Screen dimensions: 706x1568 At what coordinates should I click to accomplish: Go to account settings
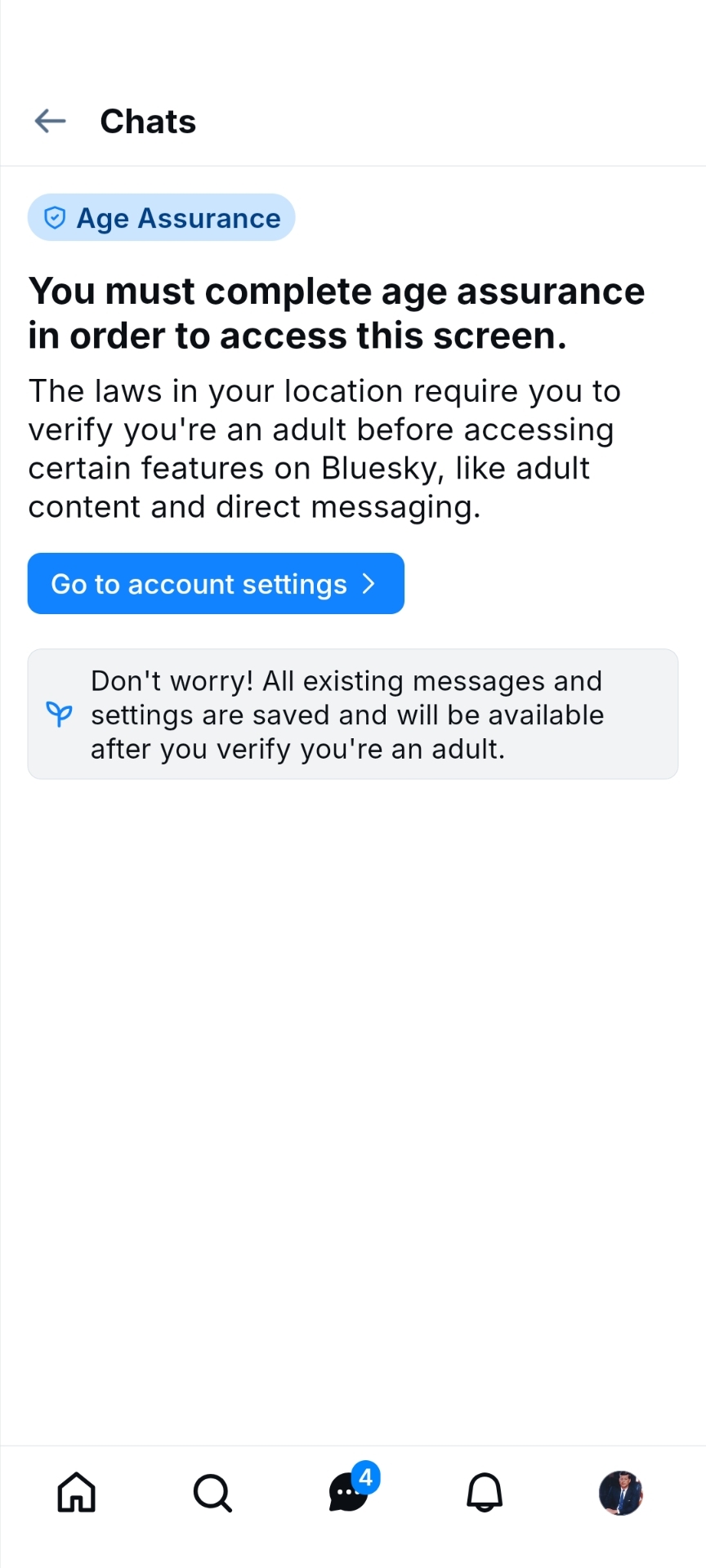click(216, 584)
